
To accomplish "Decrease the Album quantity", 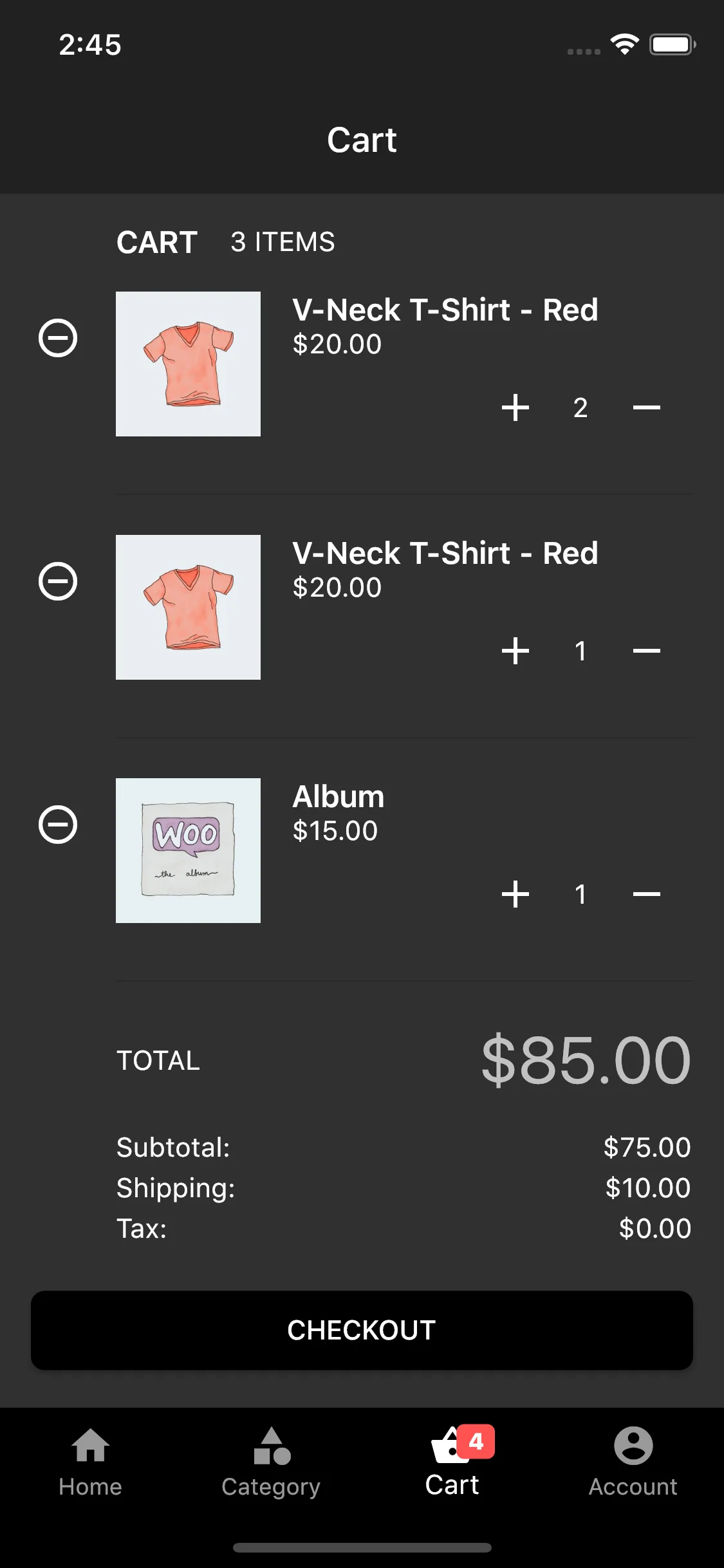I will (647, 894).
